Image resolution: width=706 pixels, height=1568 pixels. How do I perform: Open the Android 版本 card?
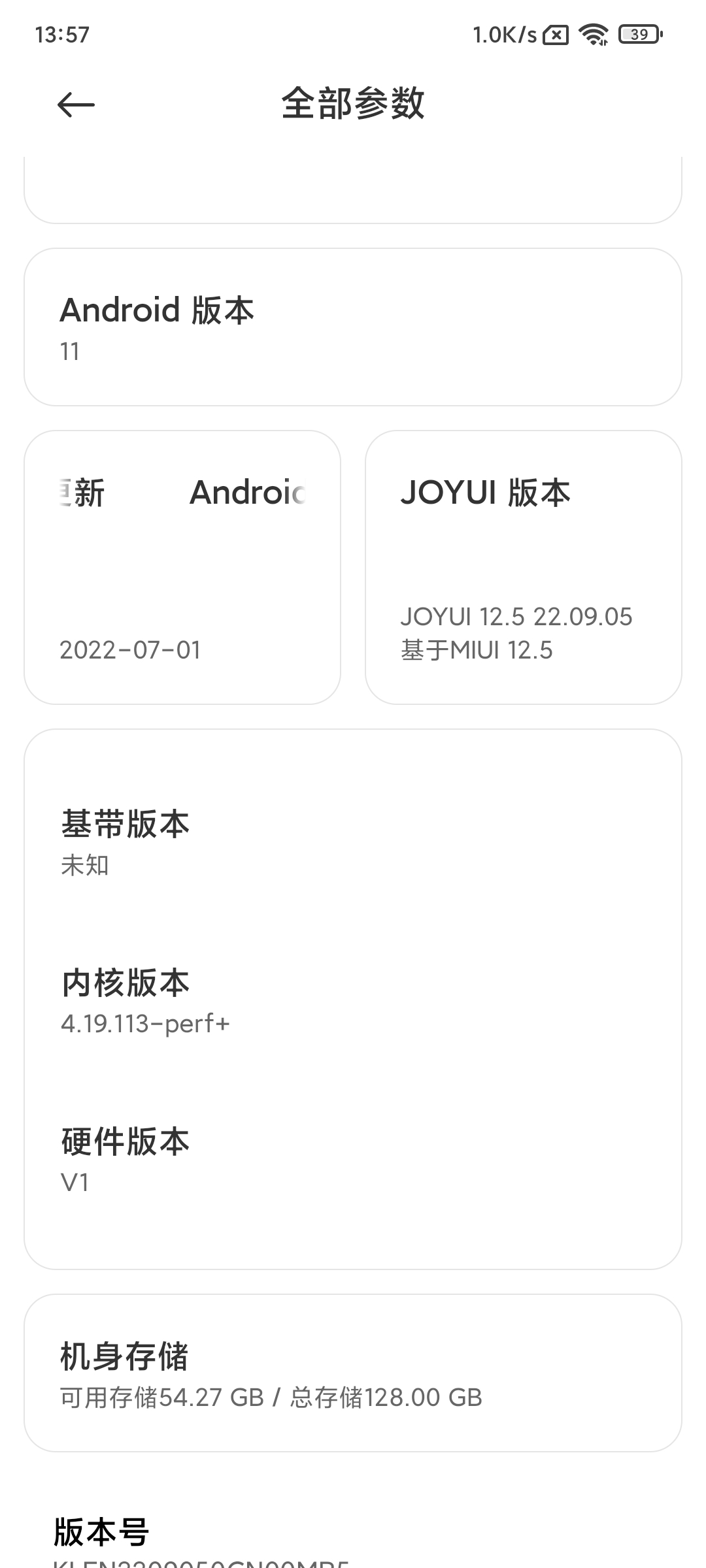click(x=353, y=327)
